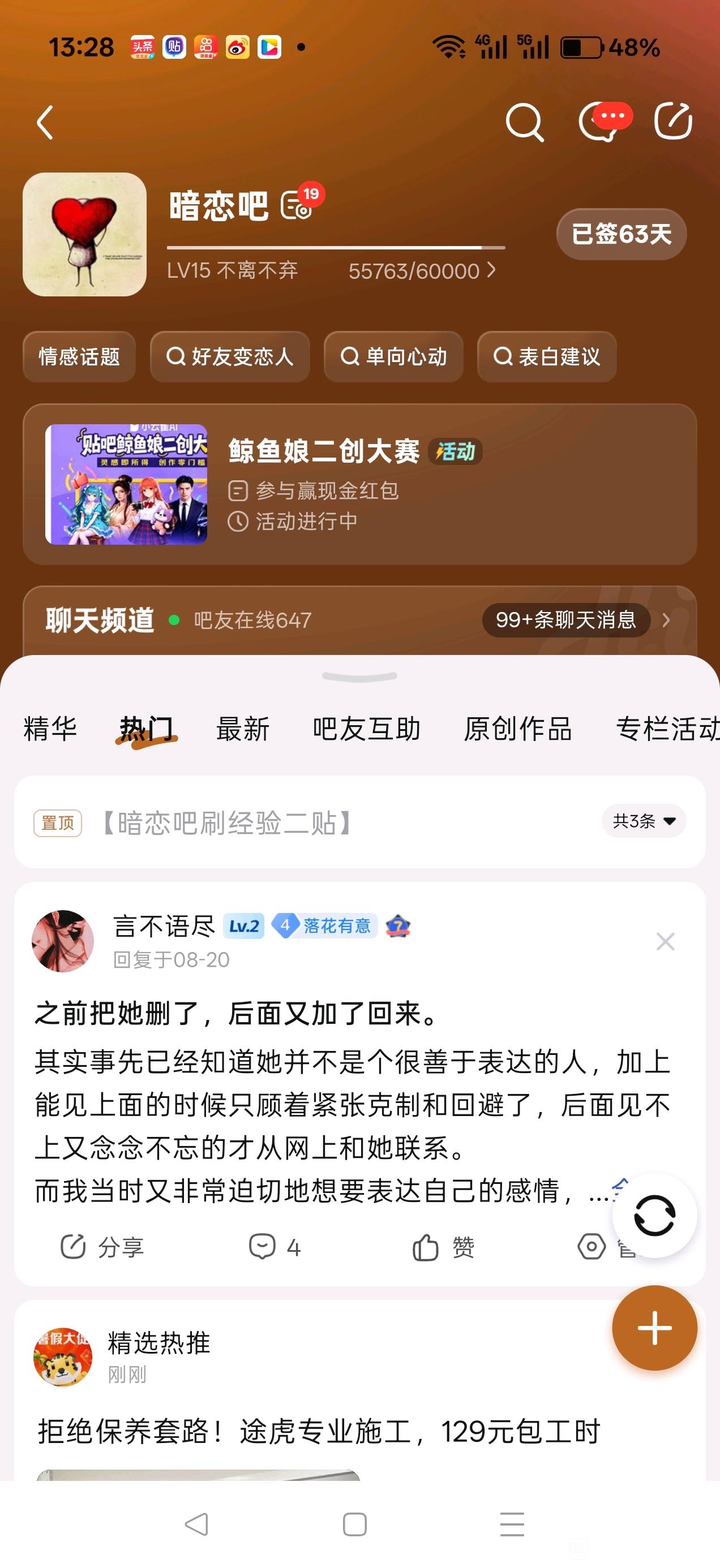Switch to the 吧友互助 tab

pyautogui.click(x=367, y=729)
